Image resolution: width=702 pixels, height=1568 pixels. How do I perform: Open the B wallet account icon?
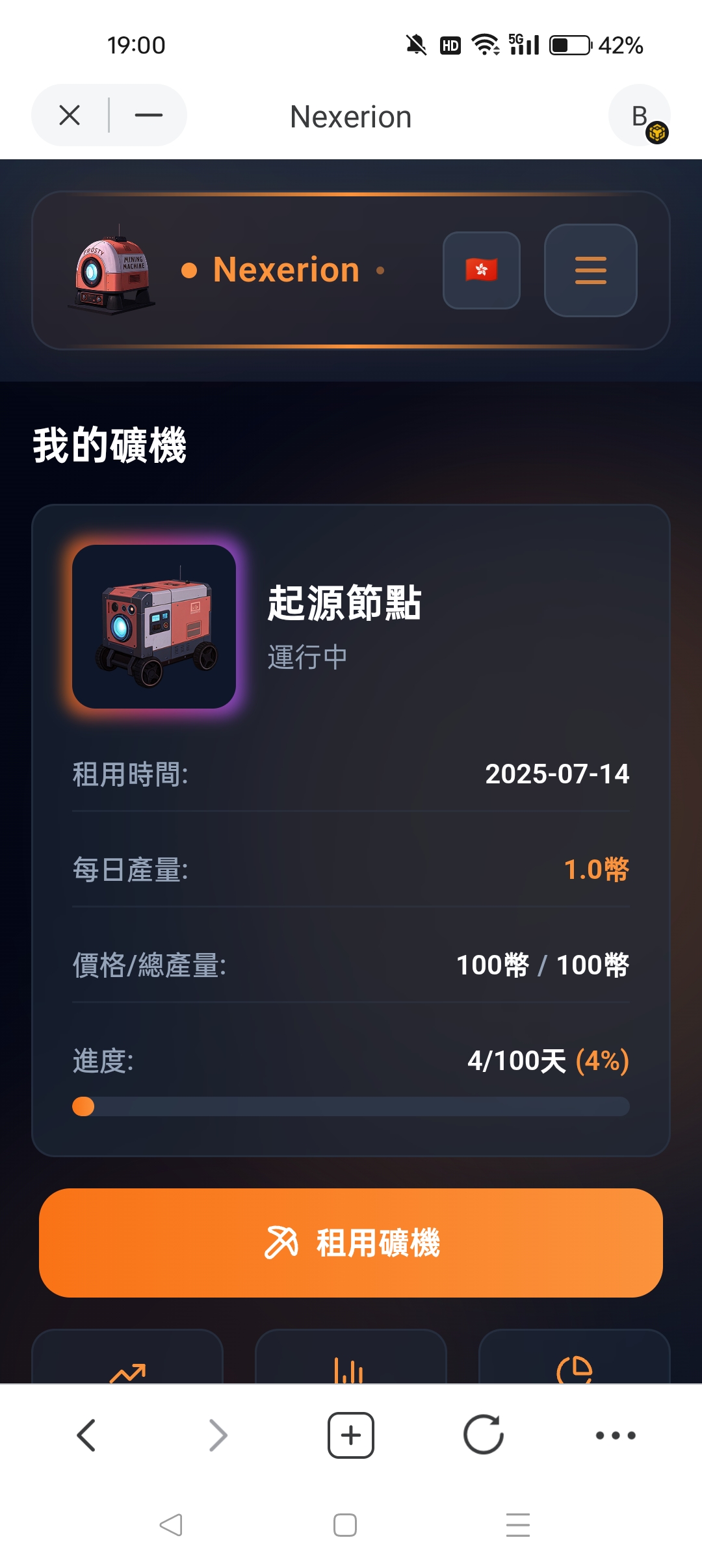click(x=640, y=116)
